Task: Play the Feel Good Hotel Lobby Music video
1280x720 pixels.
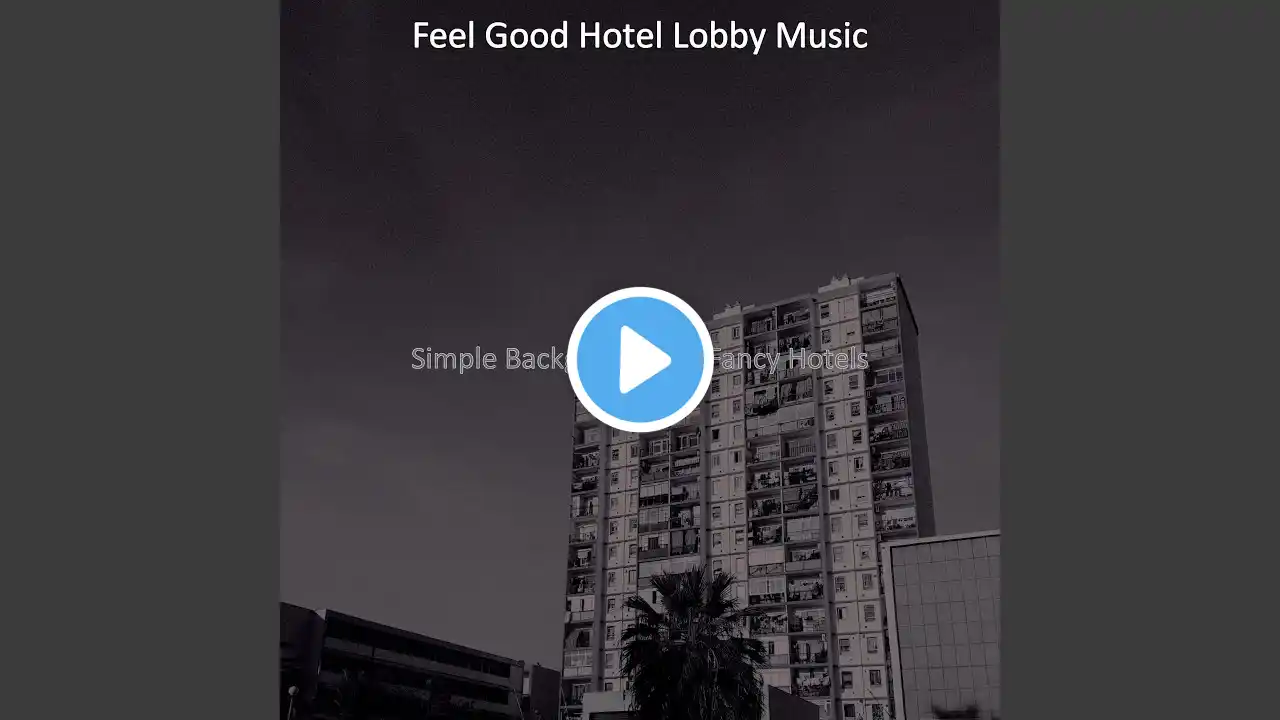Action: (640, 360)
